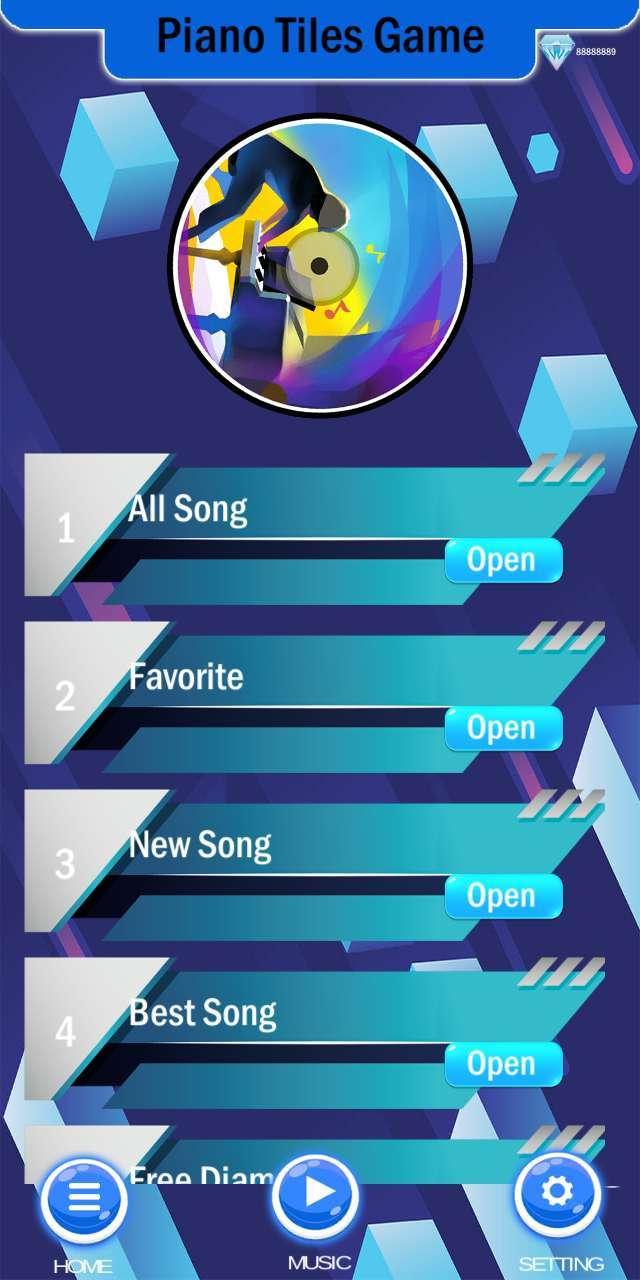Open the Best Song category

pos(503,1064)
